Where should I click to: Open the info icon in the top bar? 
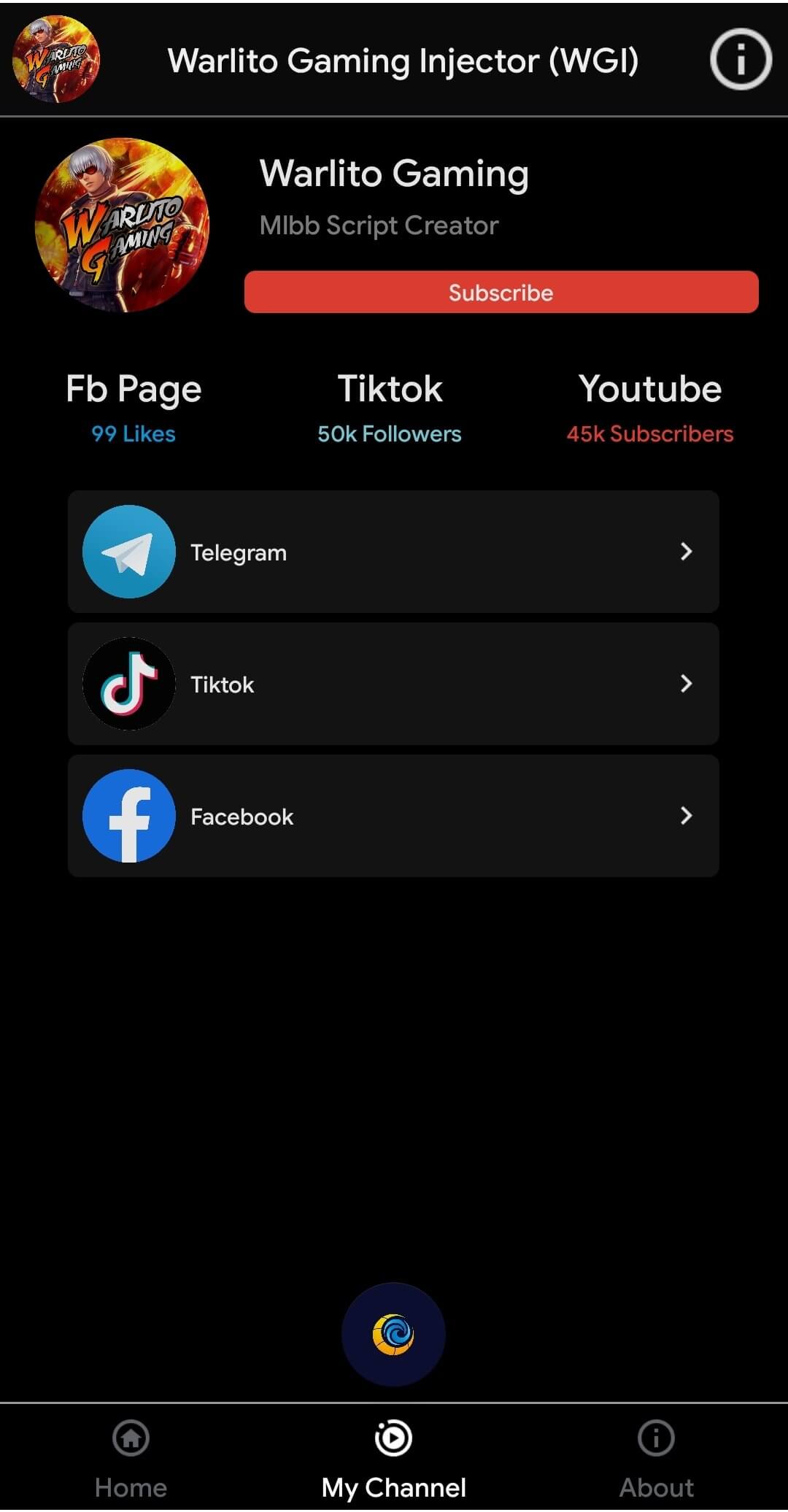point(740,61)
